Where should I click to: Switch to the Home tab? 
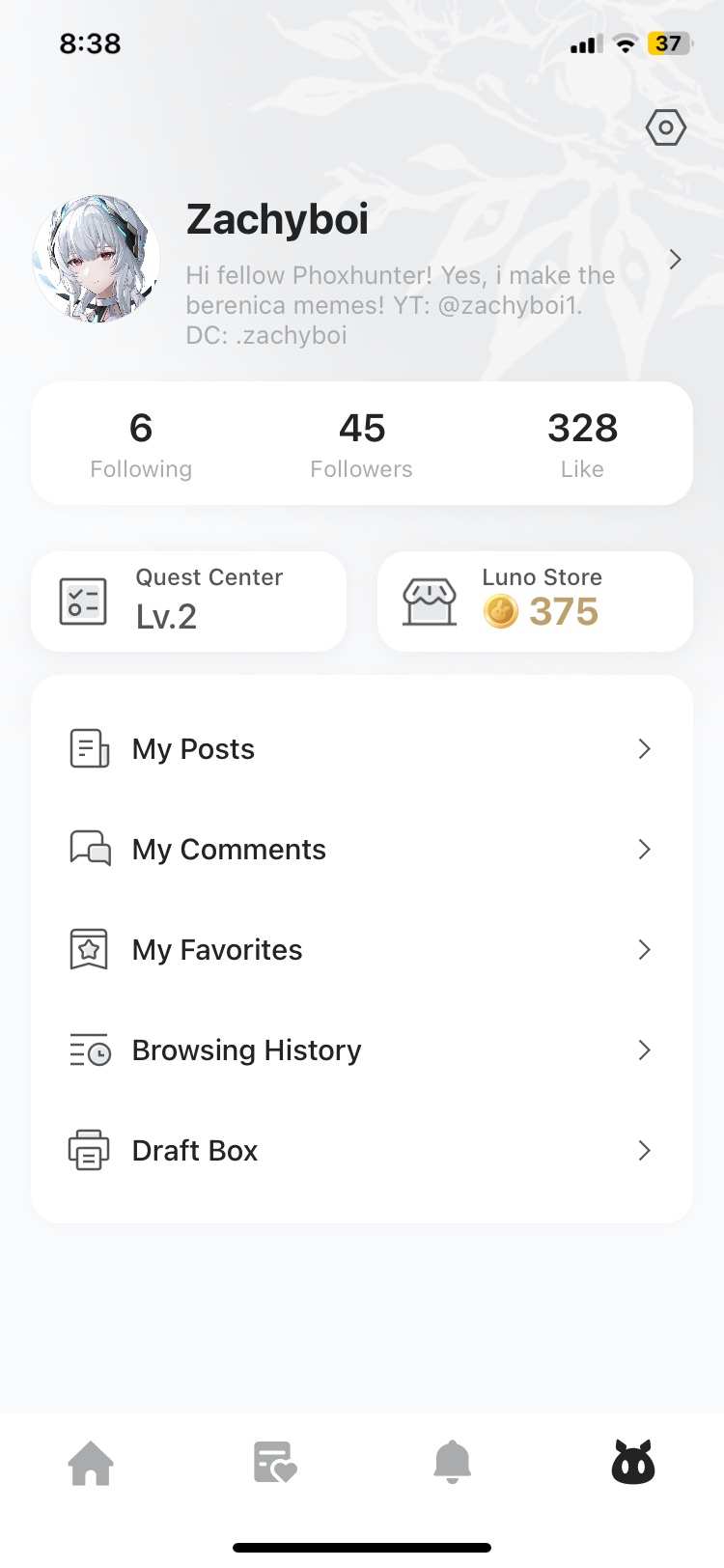coord(91,1463)
